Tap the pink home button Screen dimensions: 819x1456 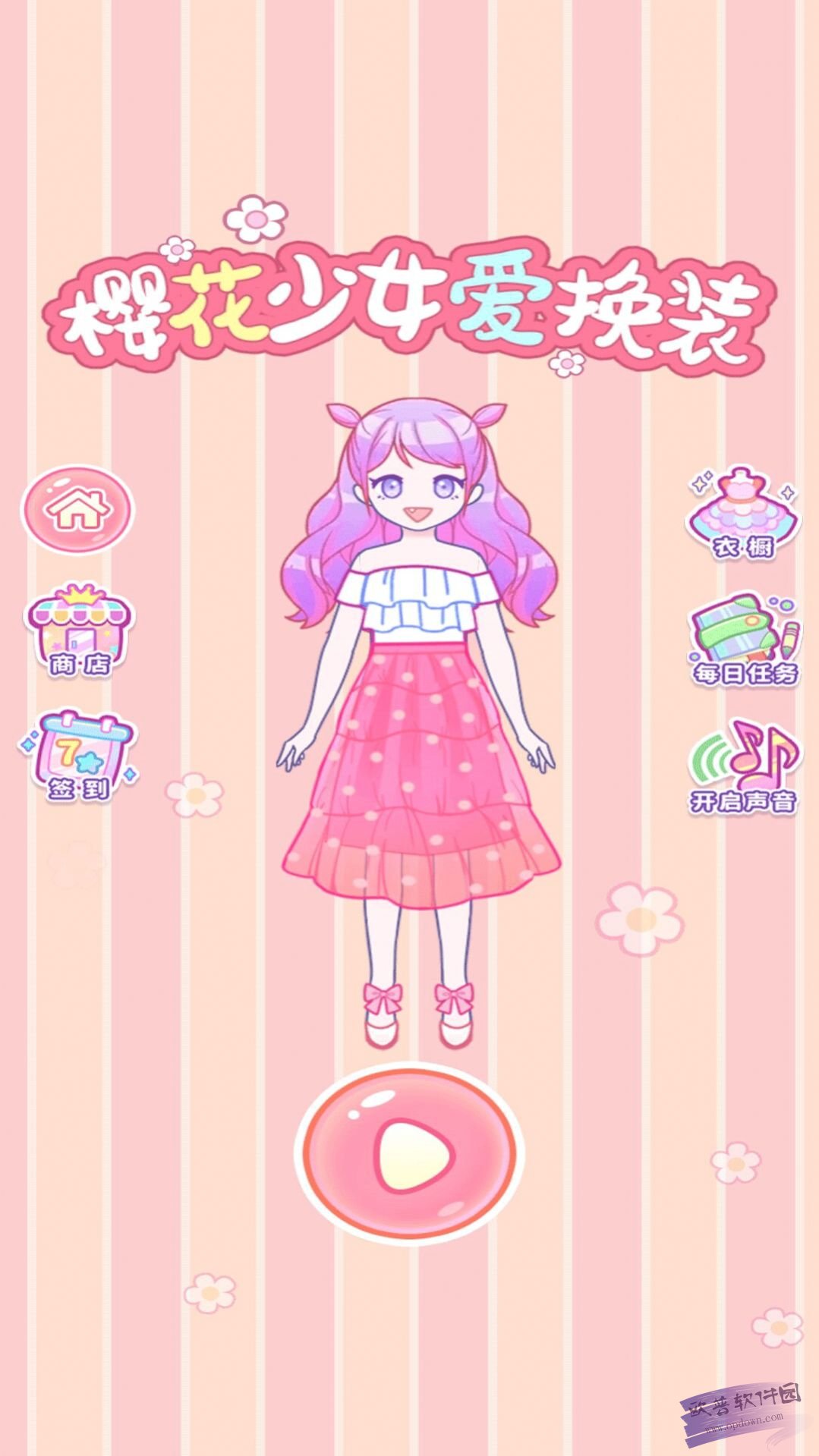click(x=77, y=509)
